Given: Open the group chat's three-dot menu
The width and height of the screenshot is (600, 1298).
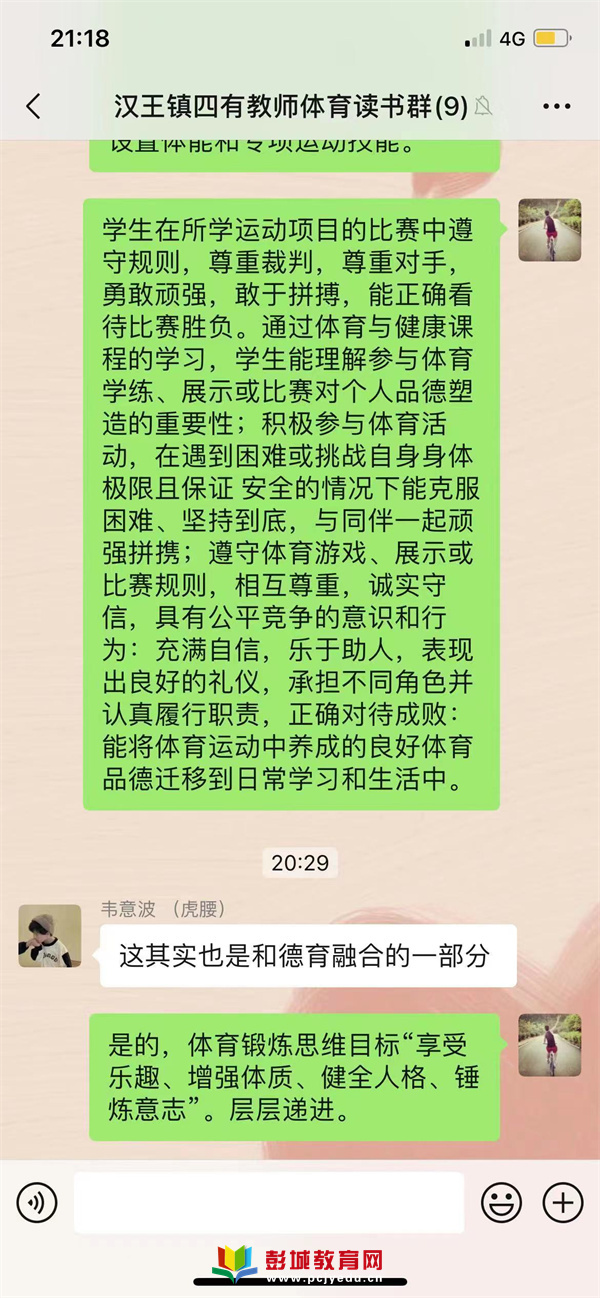Looking at the screenshot, I should [556, 106].
